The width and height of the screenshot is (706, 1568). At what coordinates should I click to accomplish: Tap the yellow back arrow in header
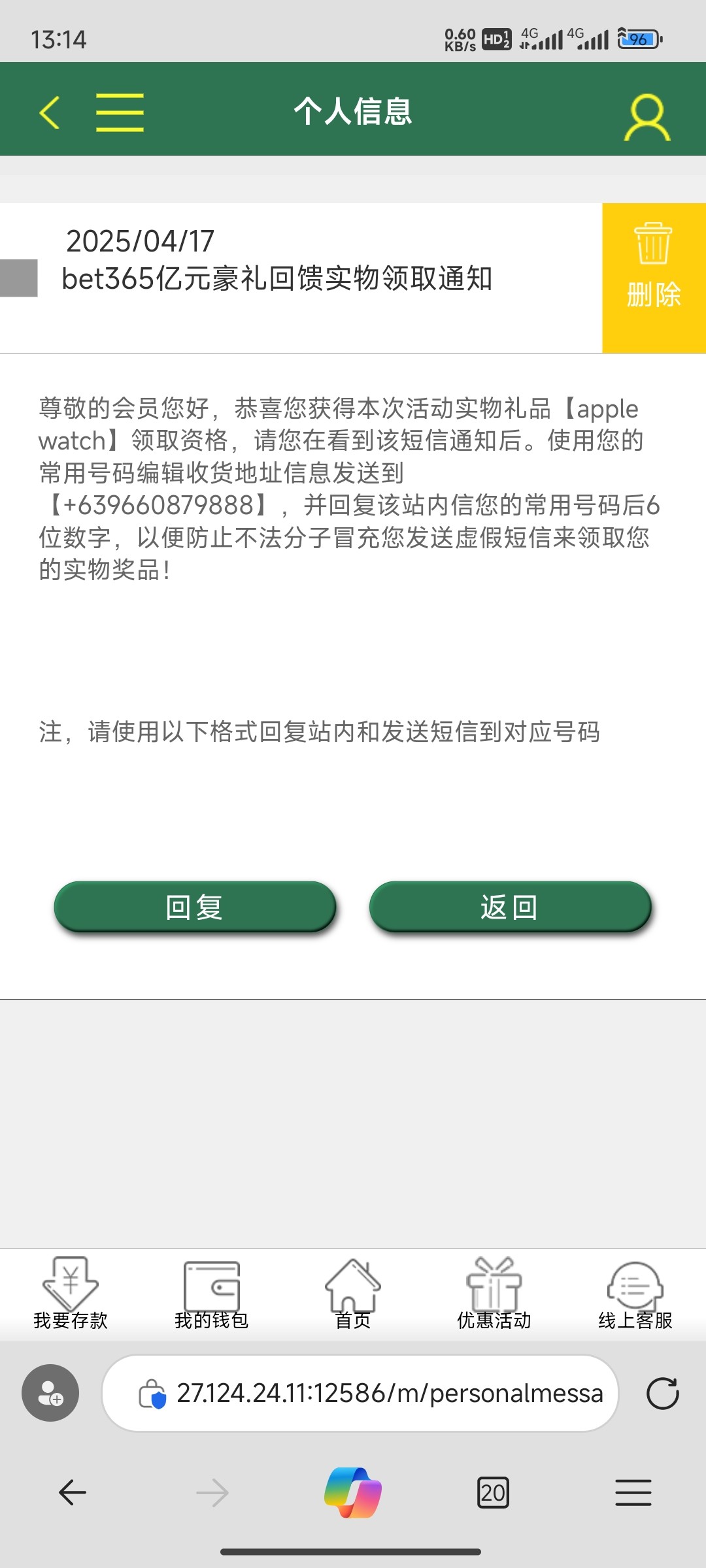[50, 112]
